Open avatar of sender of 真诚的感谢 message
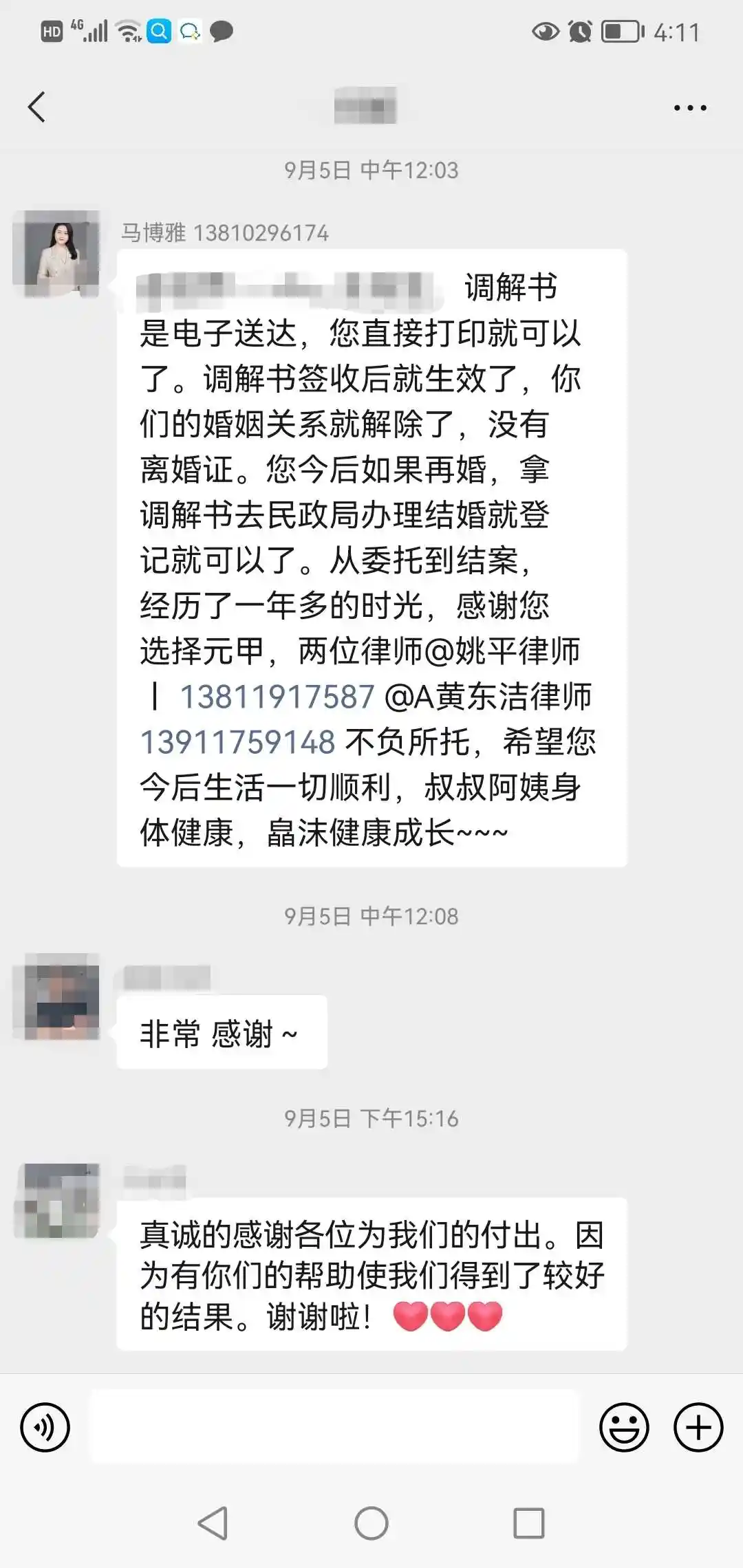The height and width of the screenshot is (1568, 743). coord(58,1201)
